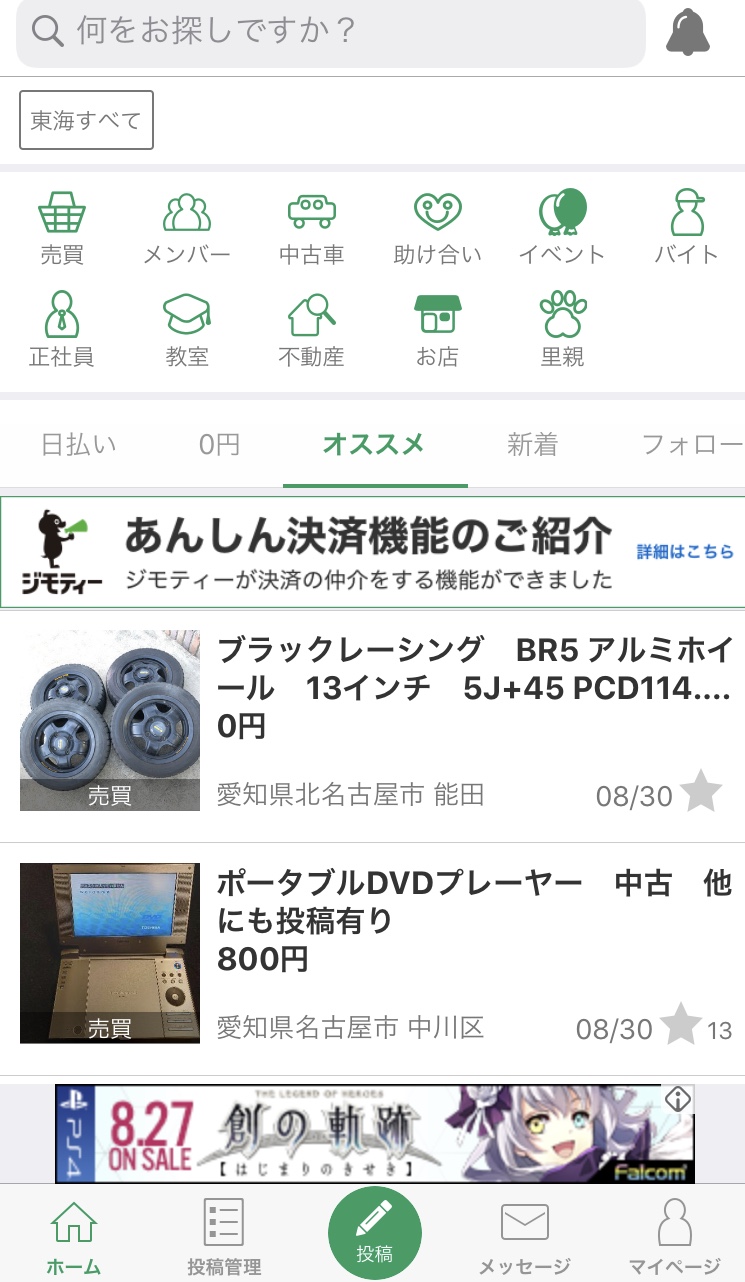
Task: Open the マイページ tab
Action: click(675, 1238)
